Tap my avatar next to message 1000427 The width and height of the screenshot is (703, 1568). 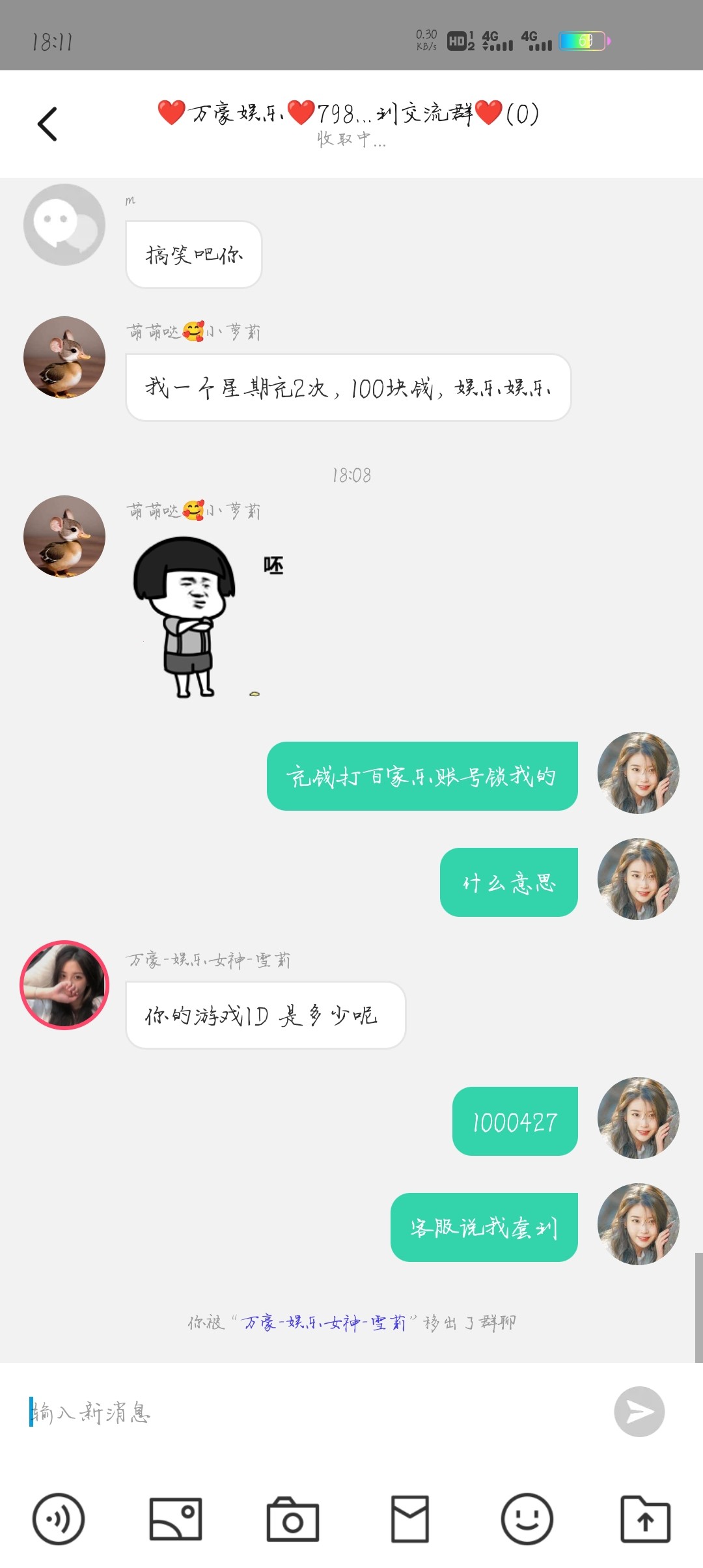(x=639, y=1118)
